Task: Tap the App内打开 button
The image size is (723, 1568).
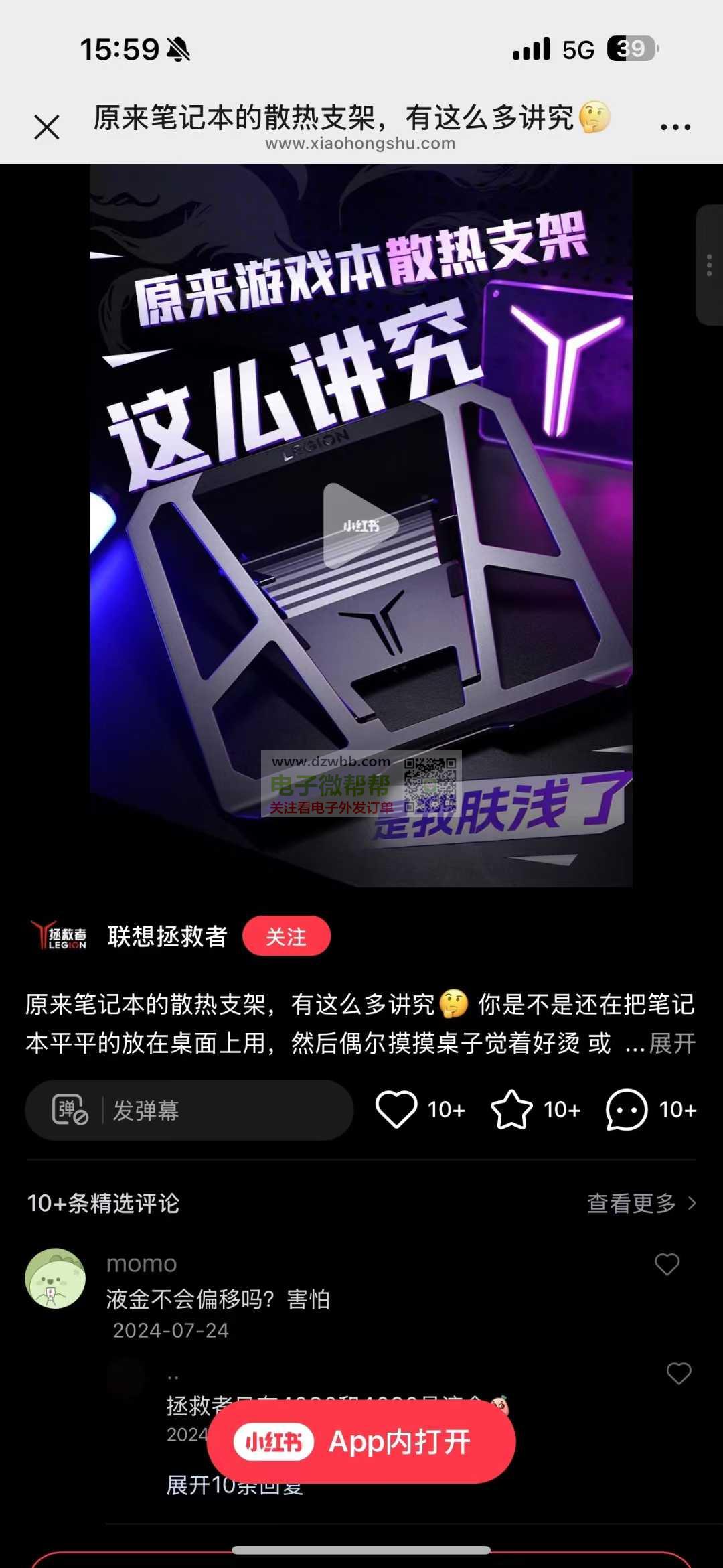Action: point(361,1441)
